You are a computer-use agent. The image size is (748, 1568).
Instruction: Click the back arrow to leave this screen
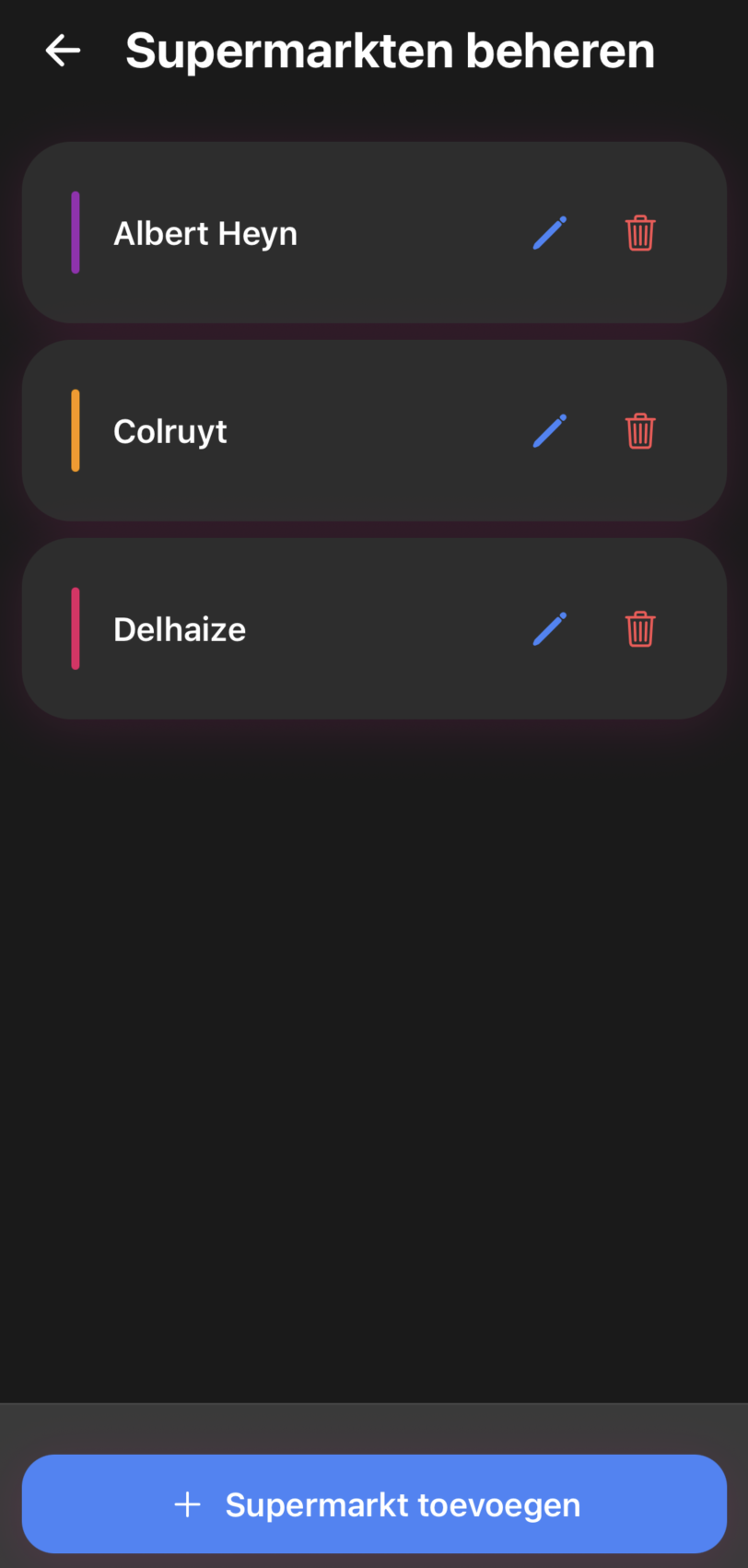point(63,50)
